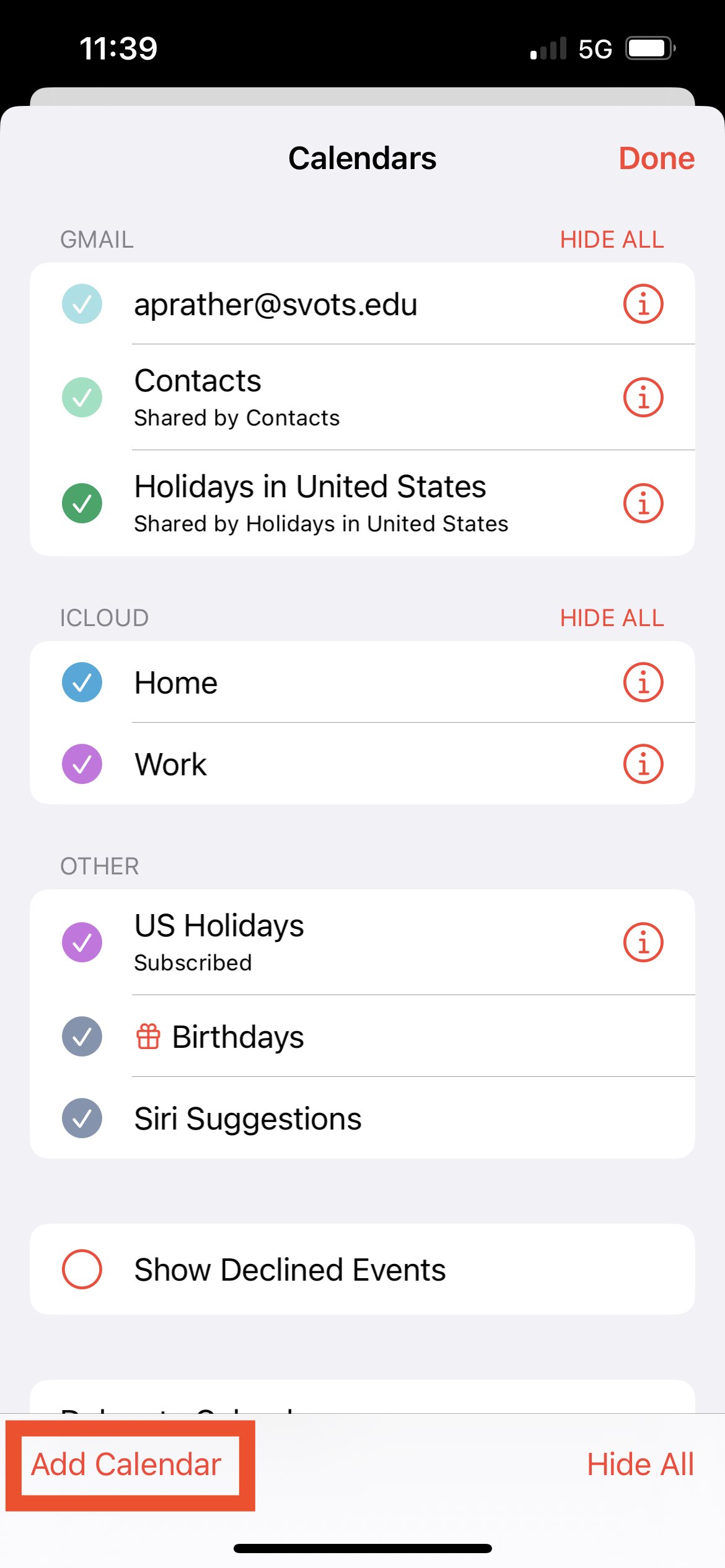This screenshot has width=725, height=1568.
Task: Turn off Siri Suggestions calendar
Action: pyautogui.click(x=82, y=1118)
